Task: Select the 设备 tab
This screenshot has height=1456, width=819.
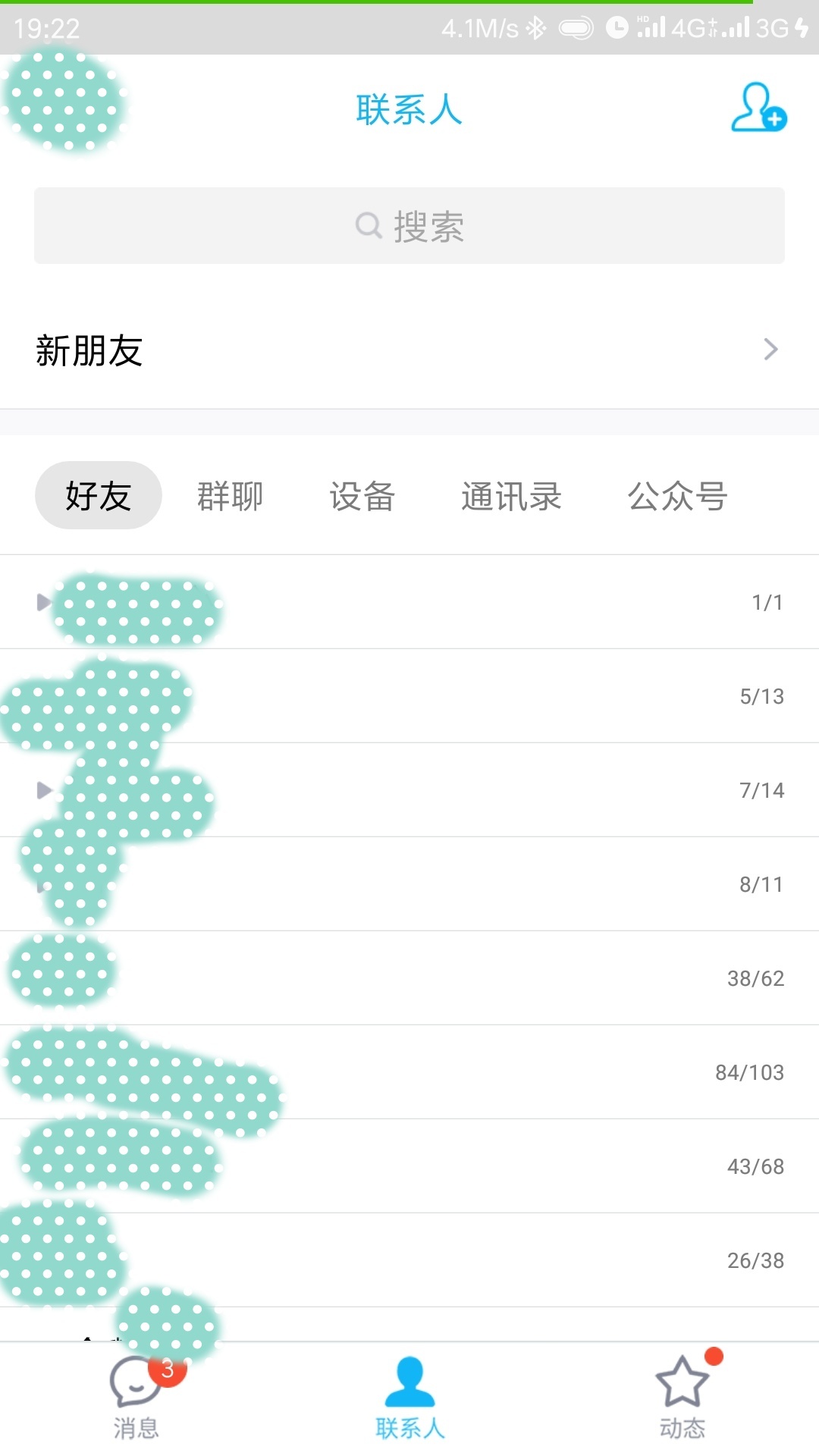Action: coord(363,497)
